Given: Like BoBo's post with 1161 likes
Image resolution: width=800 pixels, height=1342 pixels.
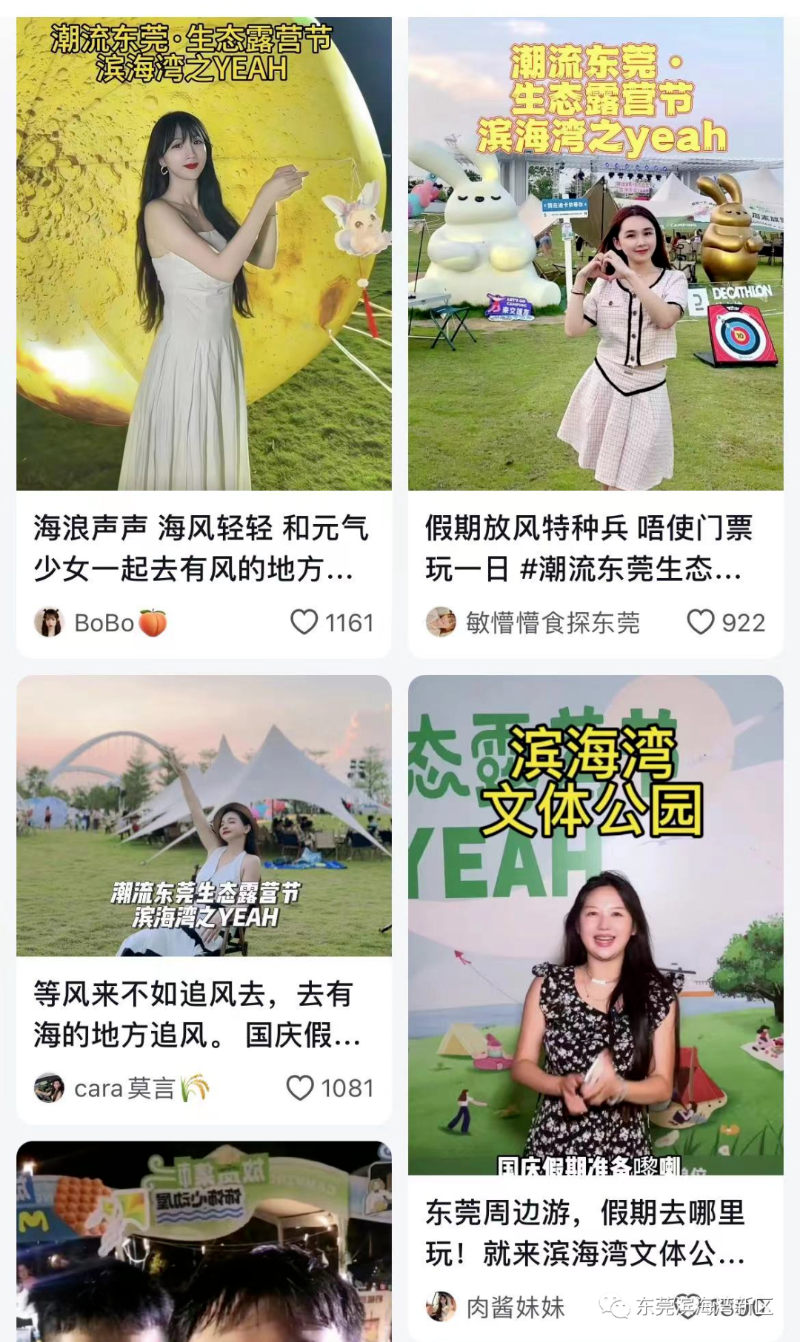Looking at the screenshot, I should 304,622.
